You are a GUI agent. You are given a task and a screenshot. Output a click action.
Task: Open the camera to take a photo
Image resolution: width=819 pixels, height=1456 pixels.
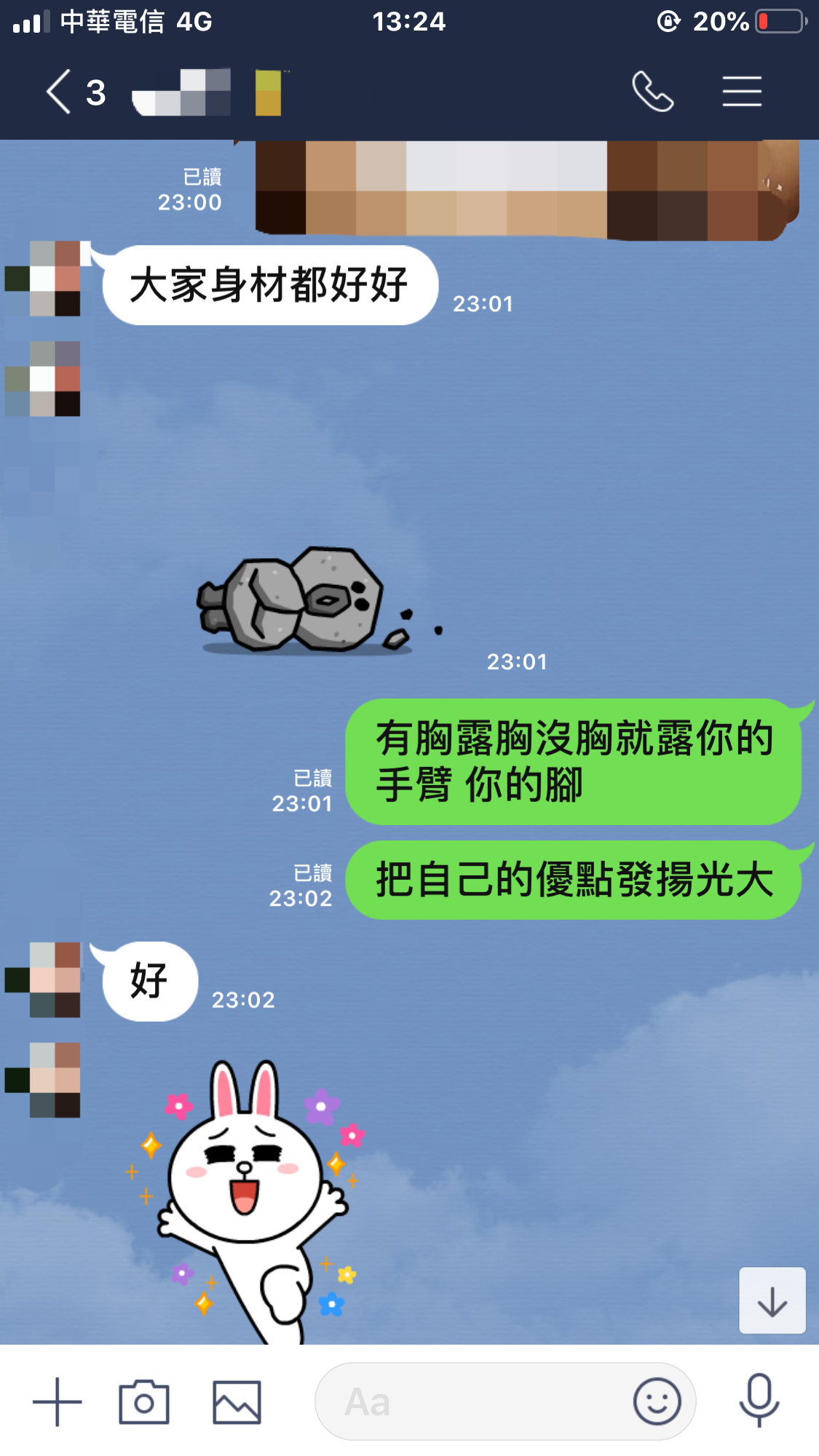144,1401
